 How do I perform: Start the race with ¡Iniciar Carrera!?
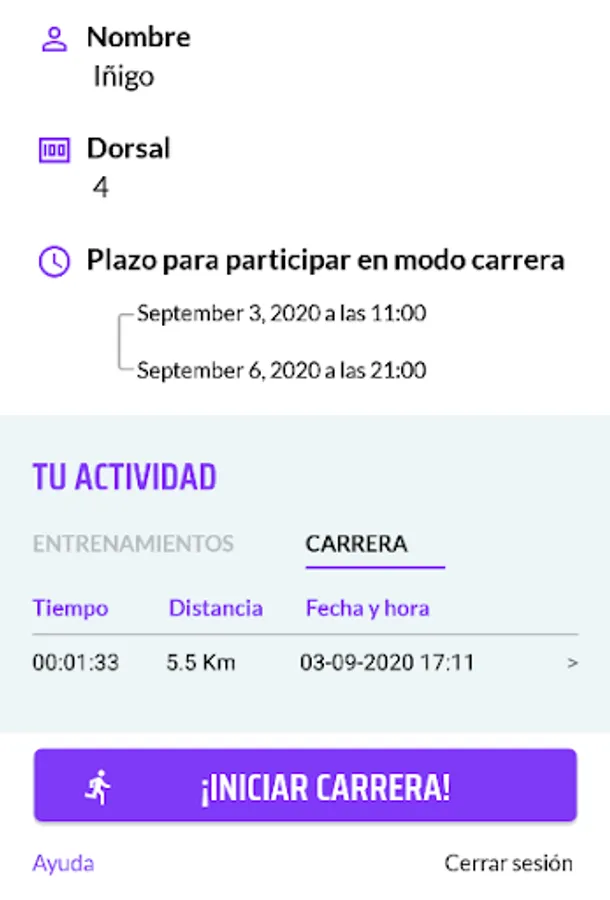tap(305, 786)
